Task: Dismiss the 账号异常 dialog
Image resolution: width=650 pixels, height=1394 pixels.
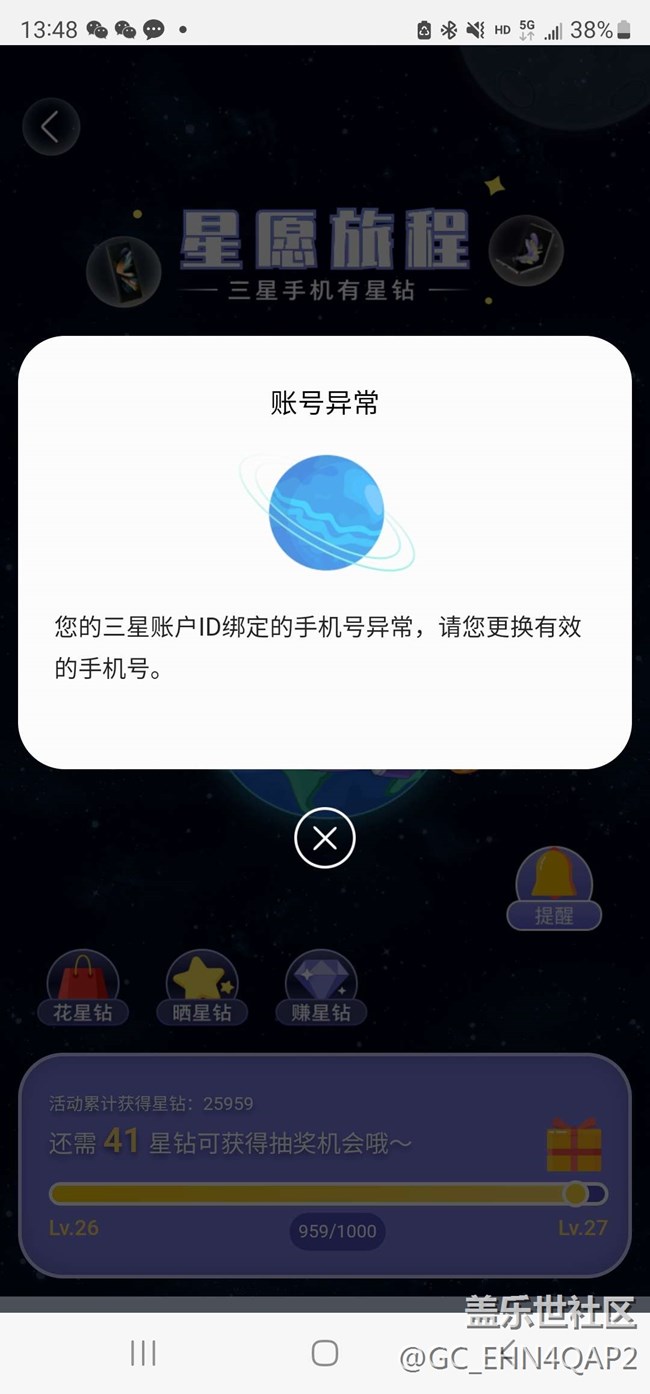Action: point(325,838)
